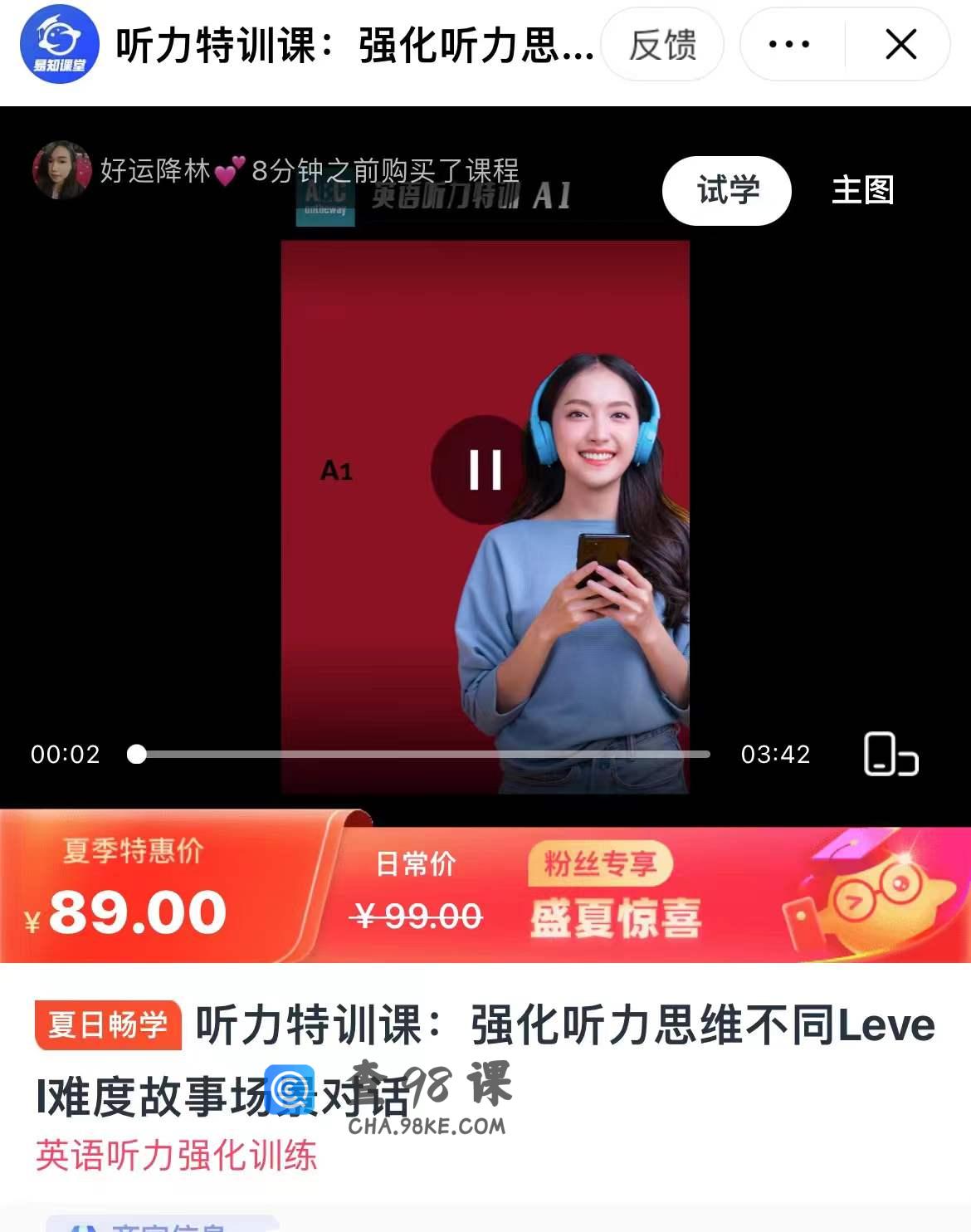Switch to the 主图 main image tab
This screenshot has height=1232, width=971.
coord(862,191)
